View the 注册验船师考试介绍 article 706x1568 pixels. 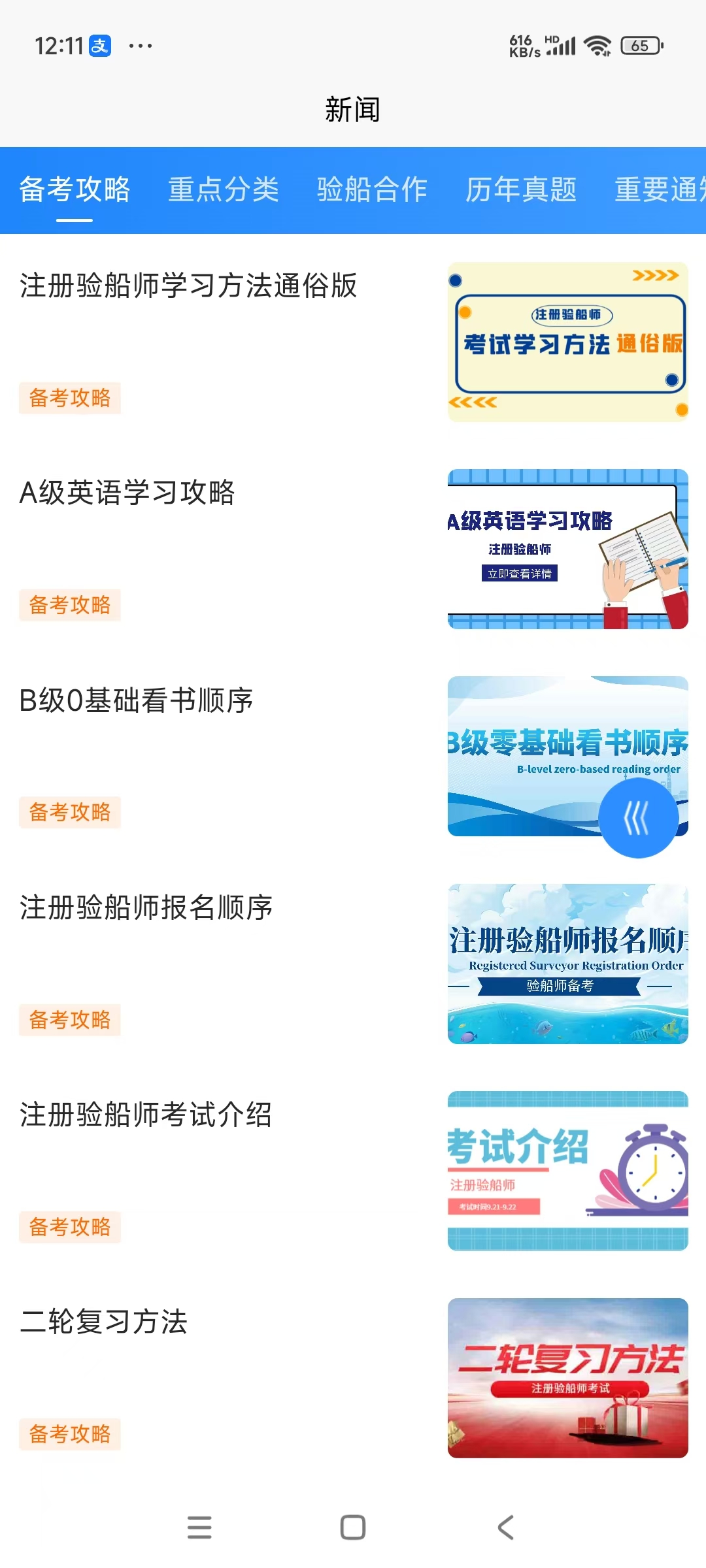pyautogui.click(x=145, y=1115)
